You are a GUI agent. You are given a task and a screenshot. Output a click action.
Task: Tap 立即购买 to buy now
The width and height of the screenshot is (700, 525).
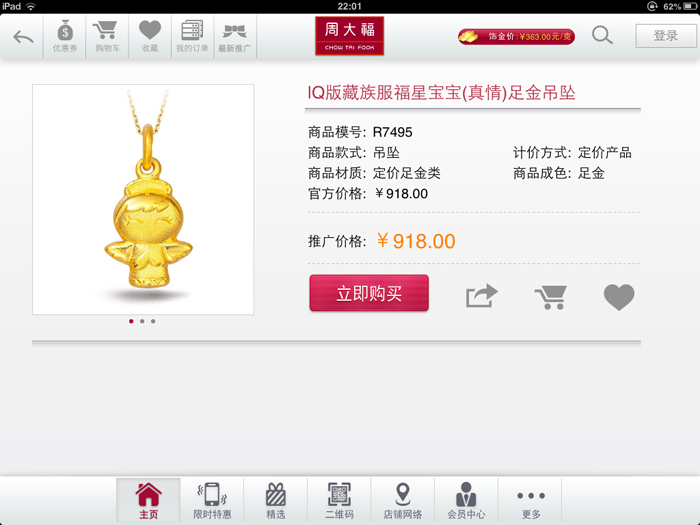(x=369, y=294)
